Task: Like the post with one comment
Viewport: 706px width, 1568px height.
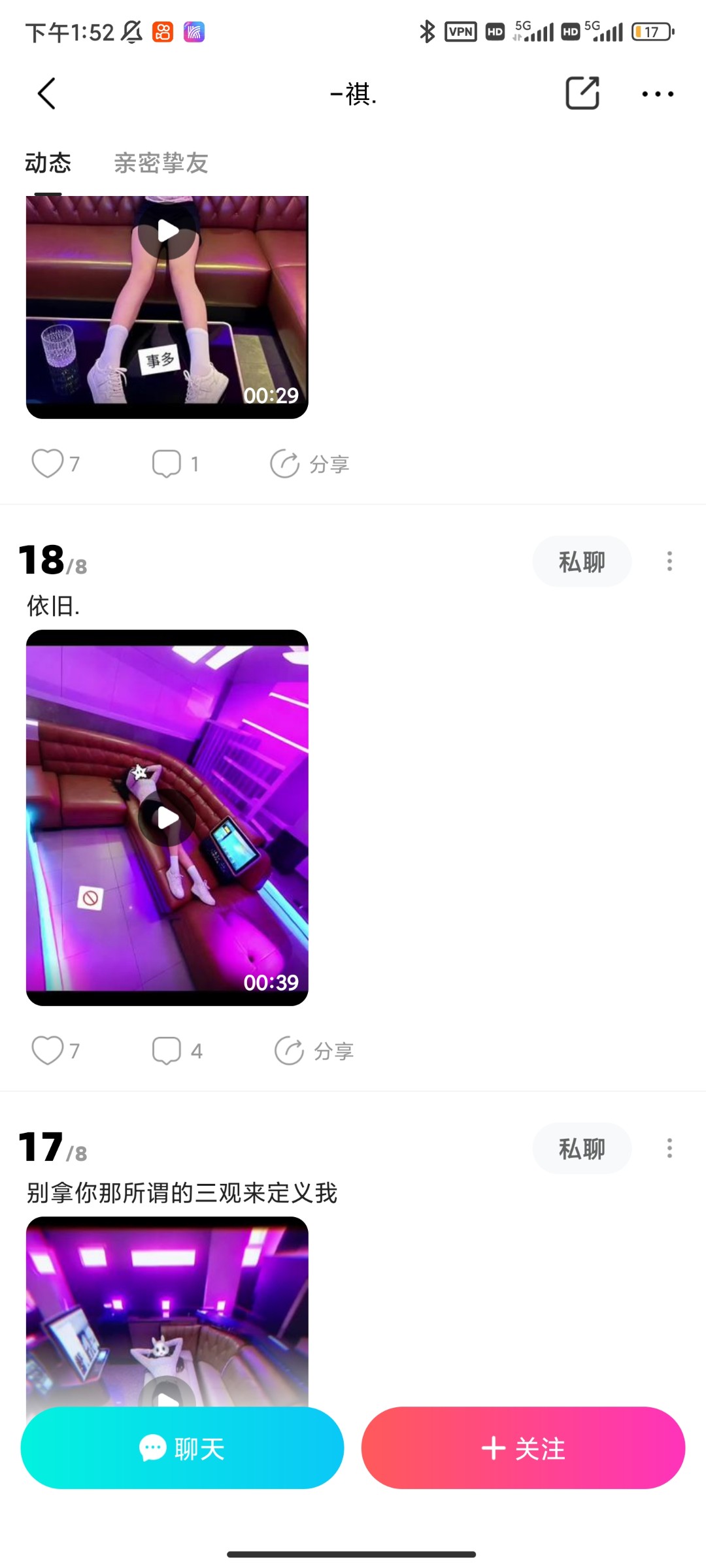Action: point(48,464)
